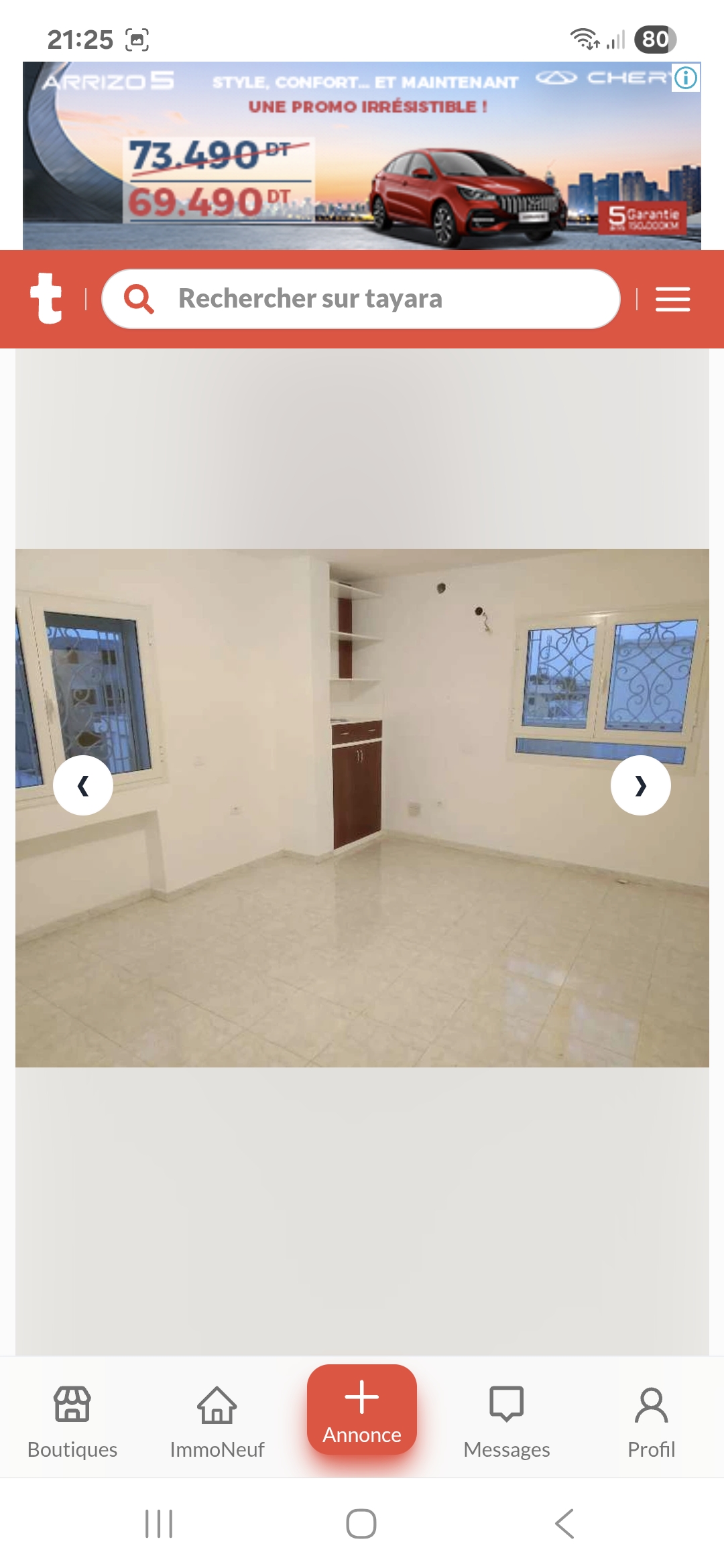The width and height of the screenshot is (724, 1568).
Task: Select the search magnifier icon
Action: click(x=139, y=300)
